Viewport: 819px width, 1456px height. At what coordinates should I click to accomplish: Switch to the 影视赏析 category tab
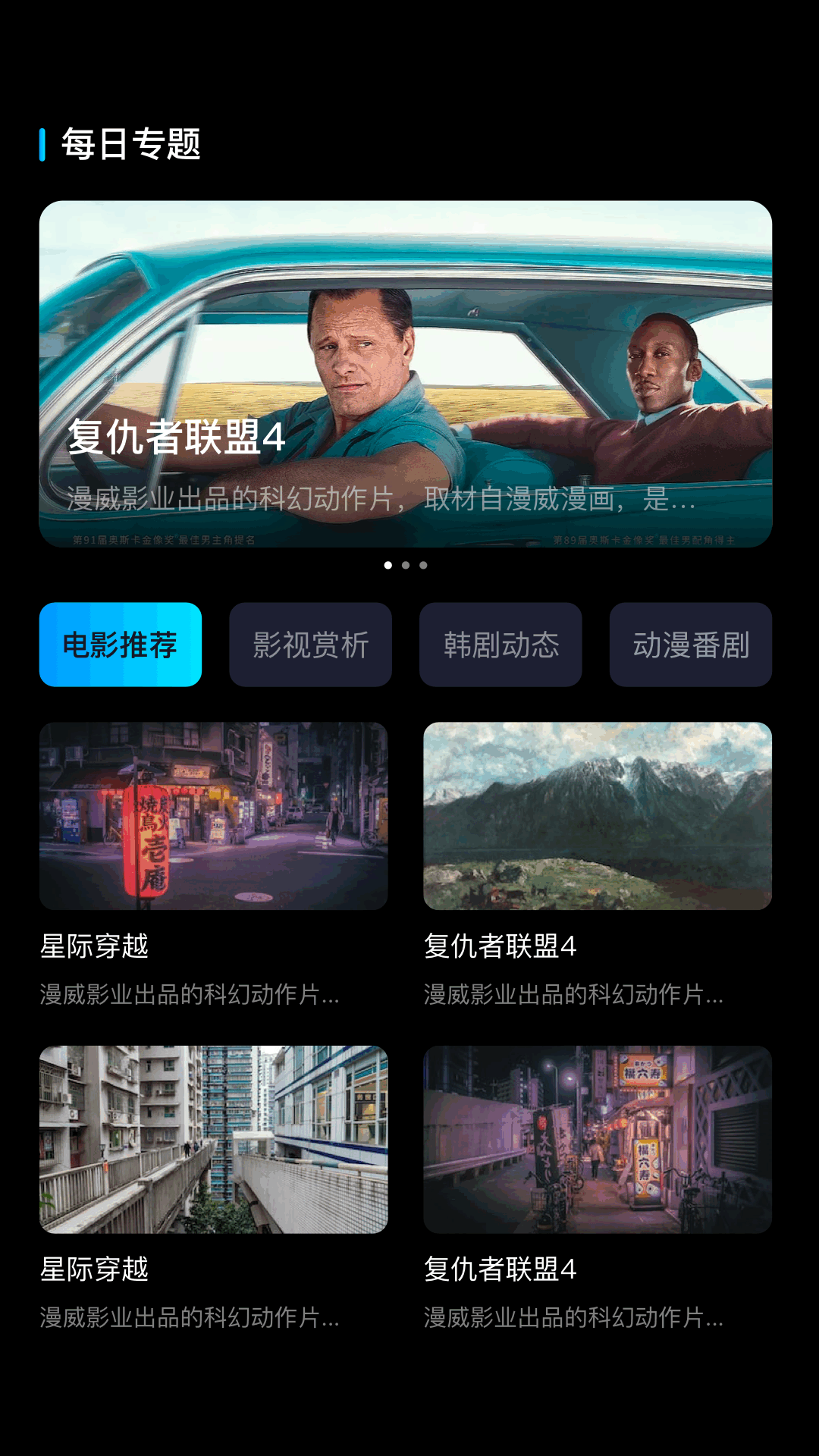pyautogui.click(x=311, y=644)
